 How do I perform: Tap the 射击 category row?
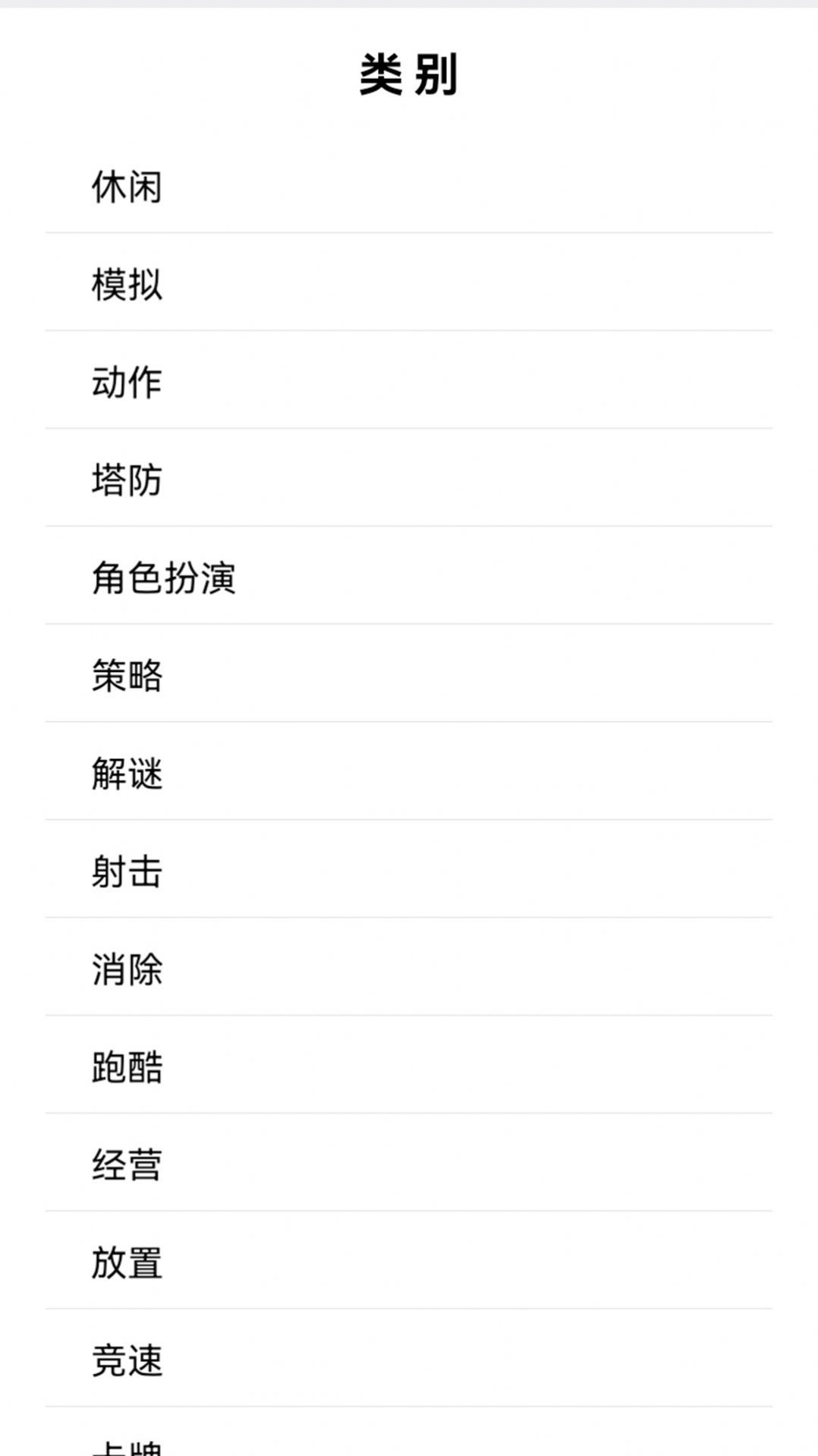click(x=127, y=871)
